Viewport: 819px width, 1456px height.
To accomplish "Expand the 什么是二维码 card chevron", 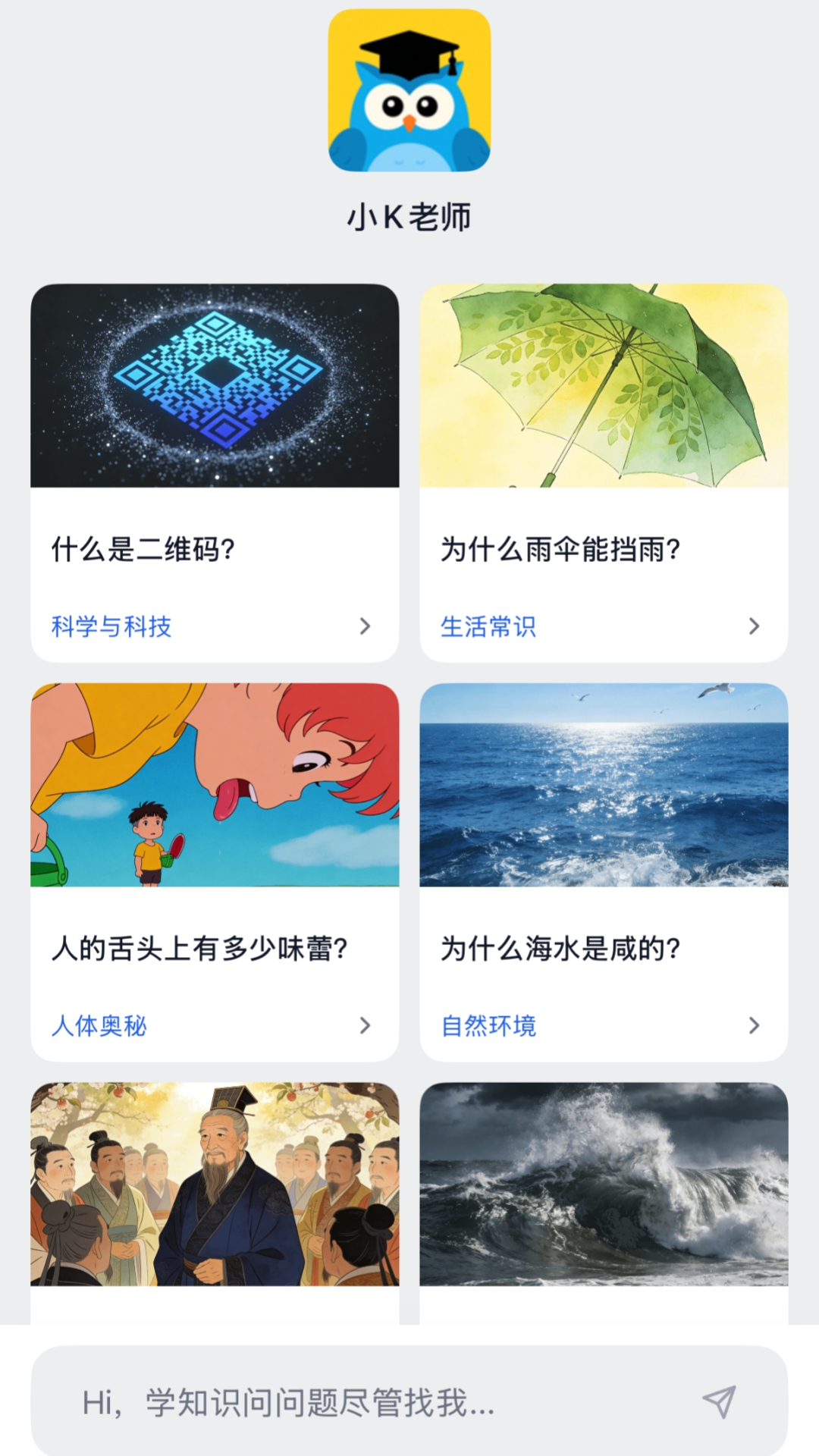I will [366, 626].
